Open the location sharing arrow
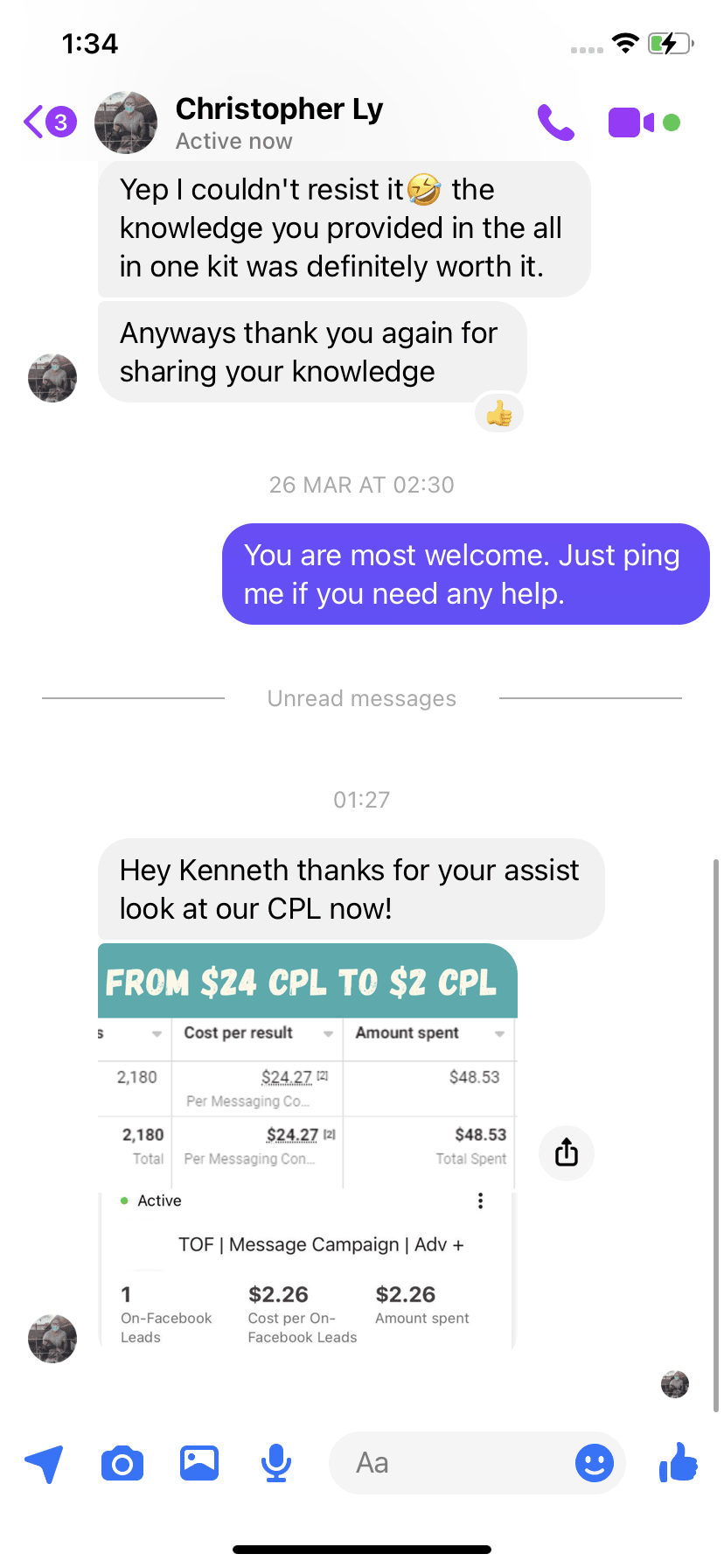 (44, 1463)
